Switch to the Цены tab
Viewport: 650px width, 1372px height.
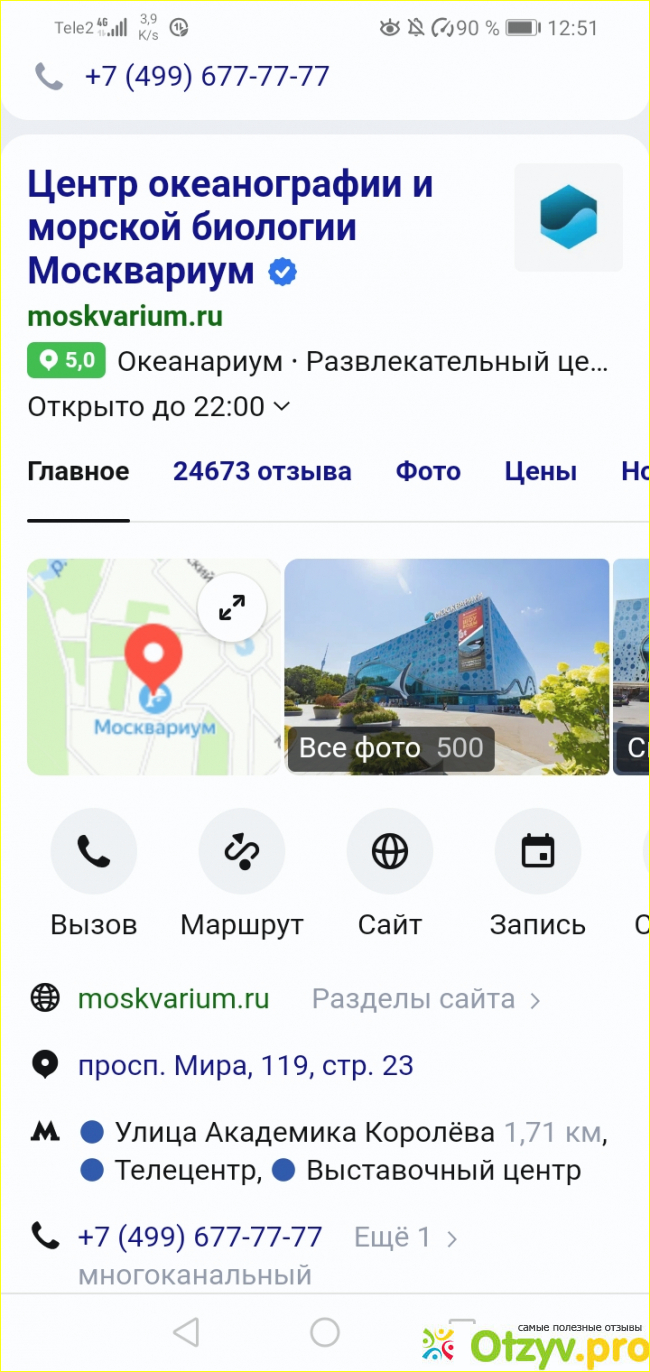tap(540, 471)
